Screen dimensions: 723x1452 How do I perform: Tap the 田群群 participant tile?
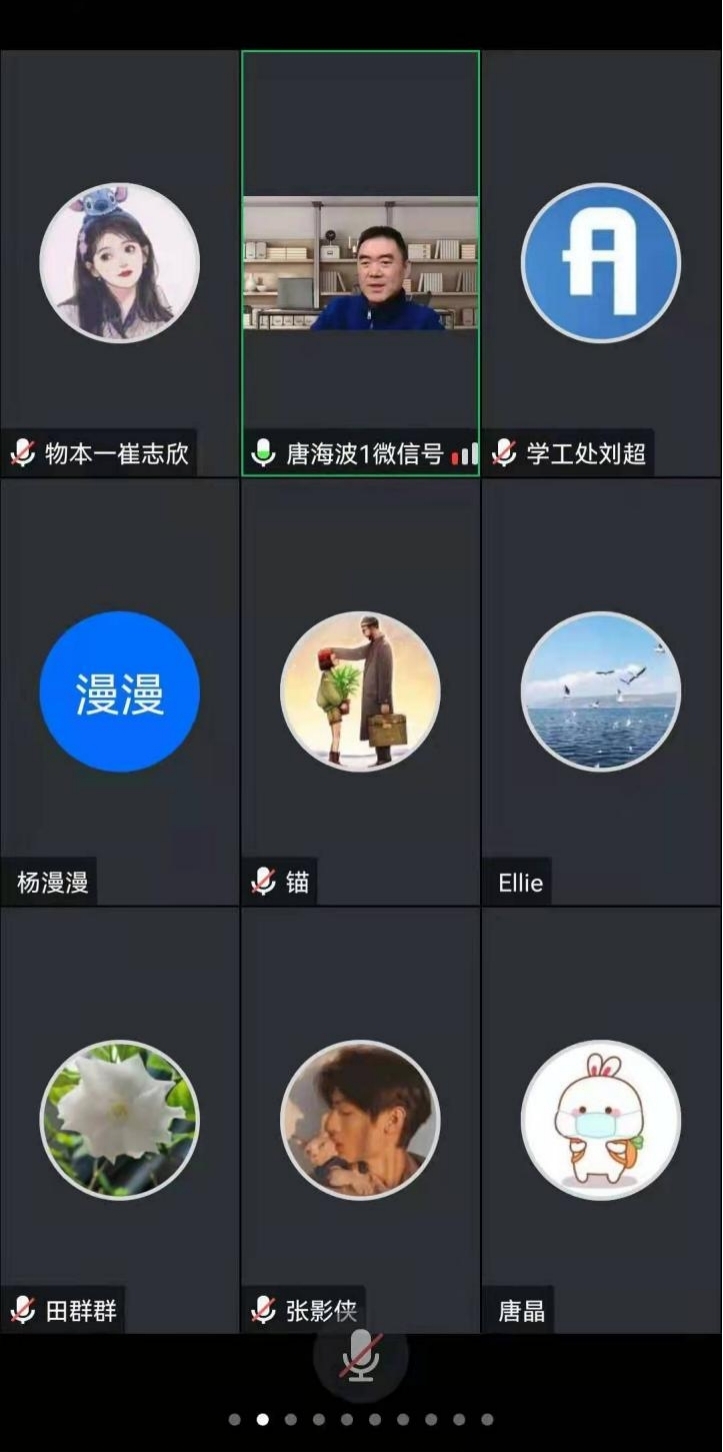coord(119,1120)
